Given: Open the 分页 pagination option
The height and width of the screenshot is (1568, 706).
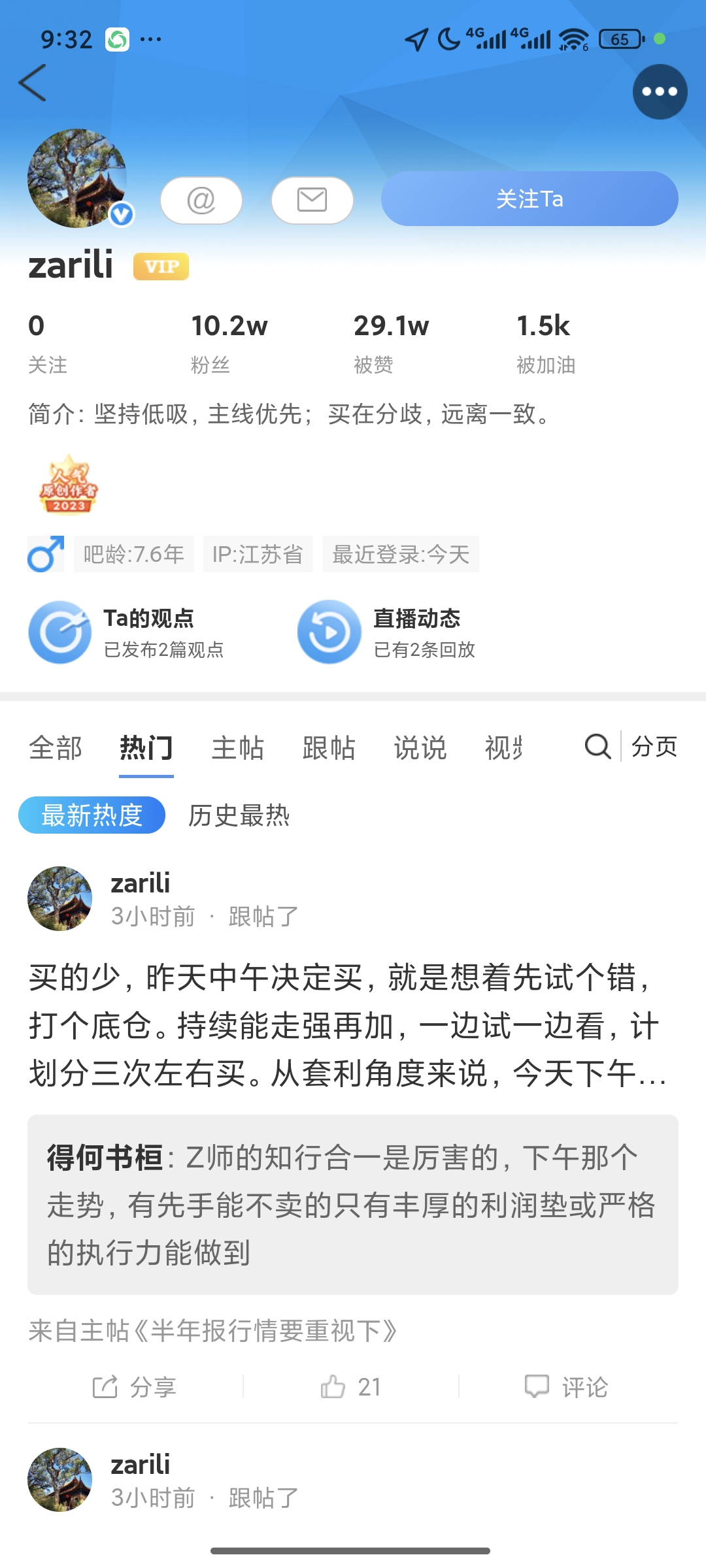Looking at the screenshot, I should [x=654, y=746].
